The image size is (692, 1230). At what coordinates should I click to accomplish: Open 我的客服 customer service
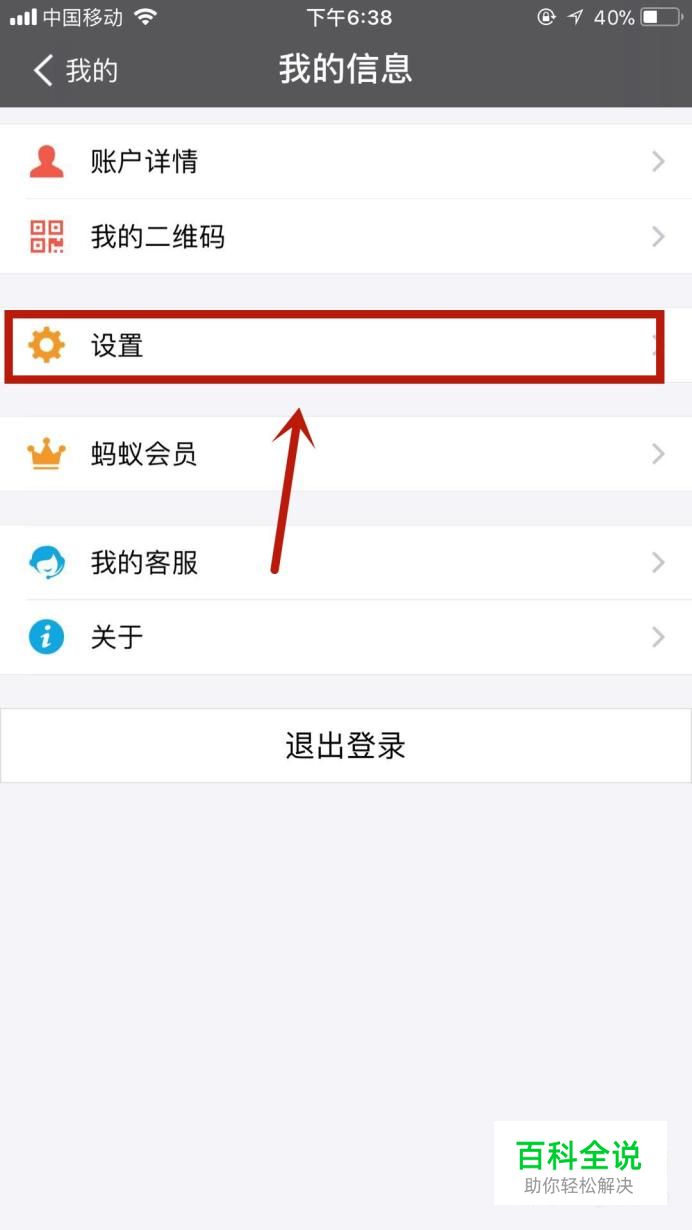coord(345,563)
